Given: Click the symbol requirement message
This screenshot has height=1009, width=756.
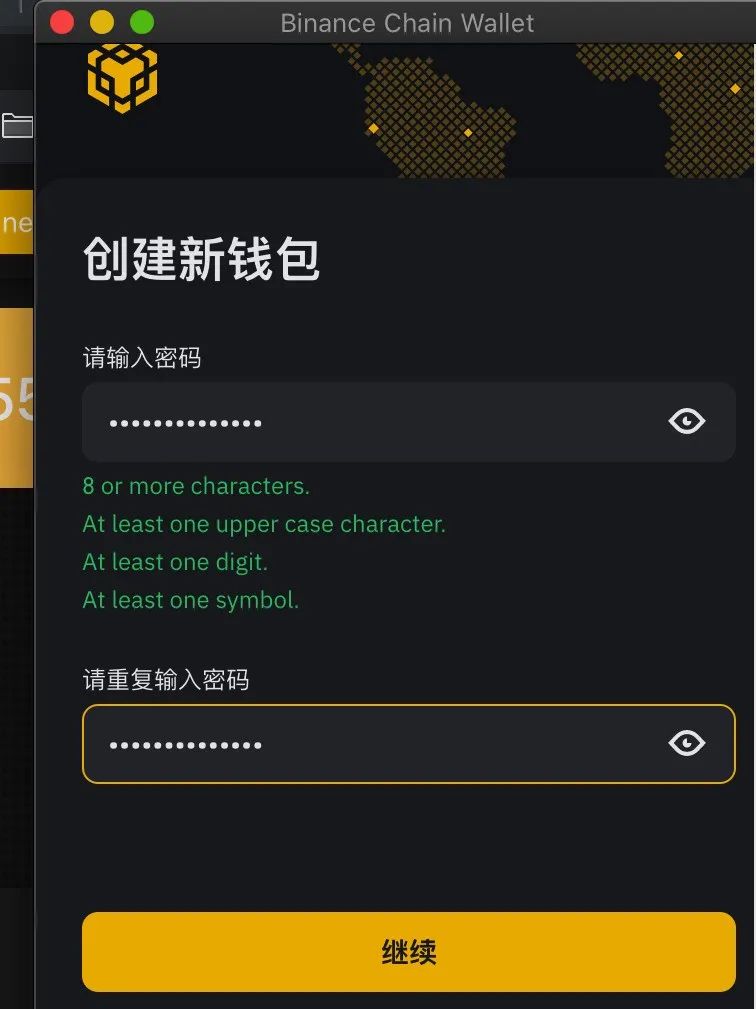Looking at the screenshot, I should pyautogui.click(x=191, y=600).
